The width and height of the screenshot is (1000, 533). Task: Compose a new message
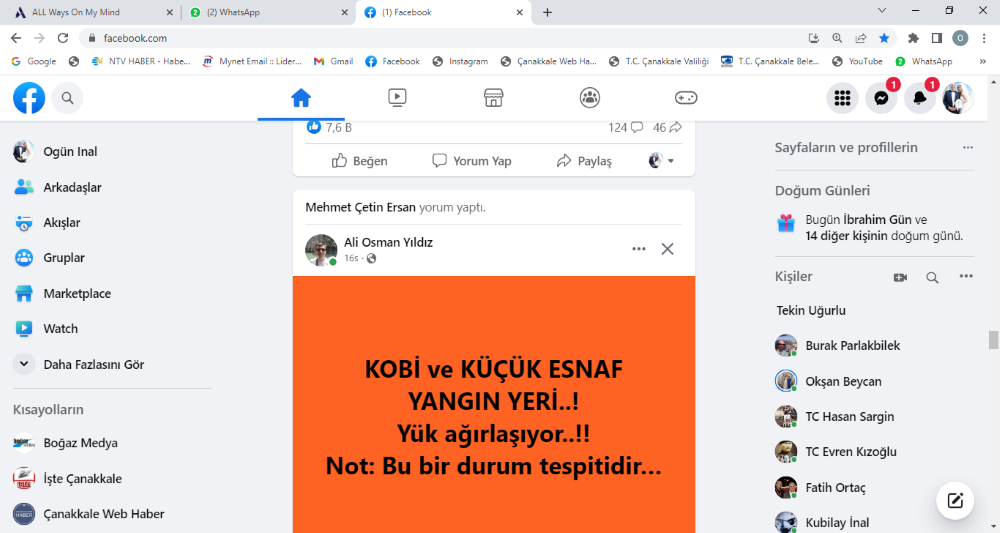[x=955, y=501]
